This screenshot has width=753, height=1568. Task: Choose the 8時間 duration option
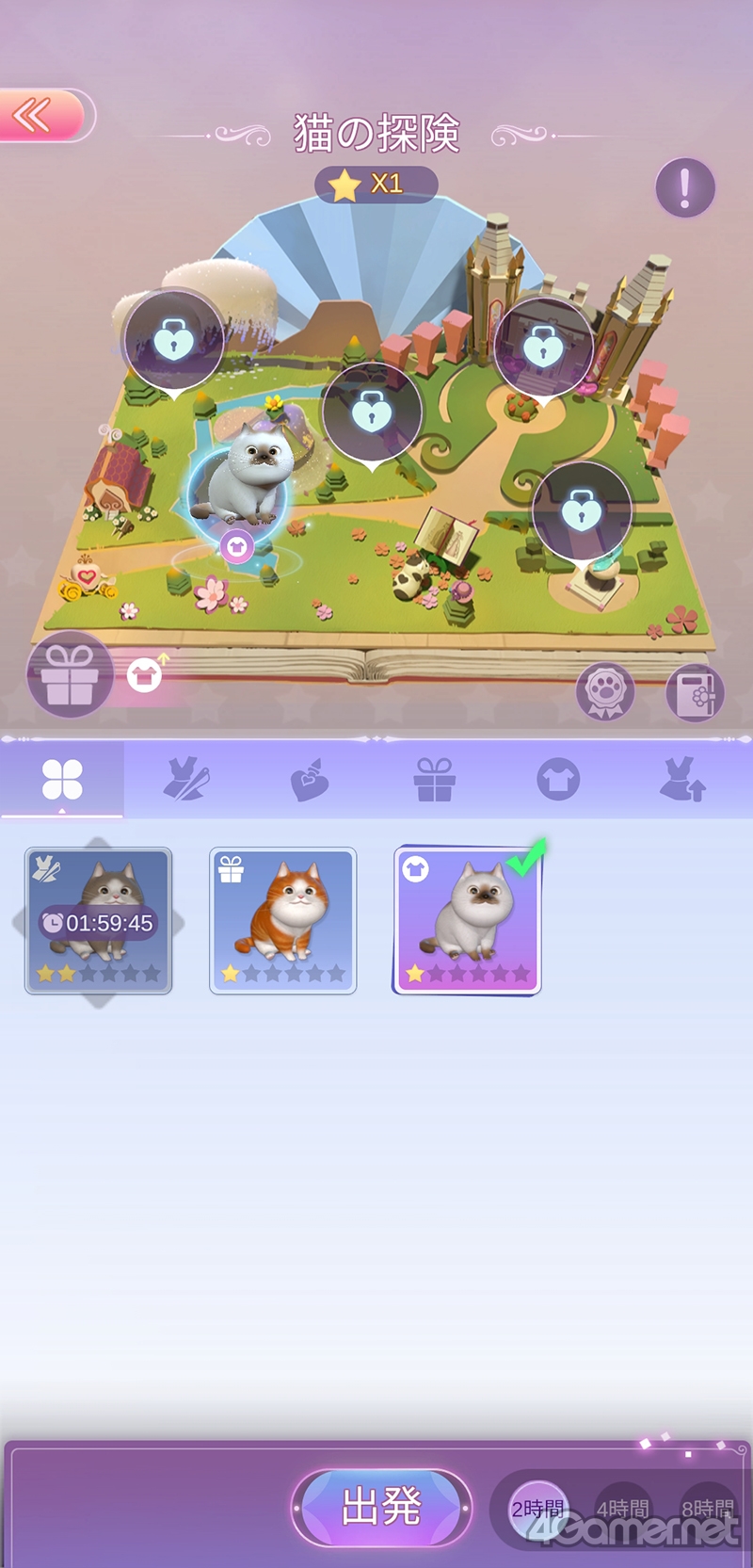pos(707,1508)
